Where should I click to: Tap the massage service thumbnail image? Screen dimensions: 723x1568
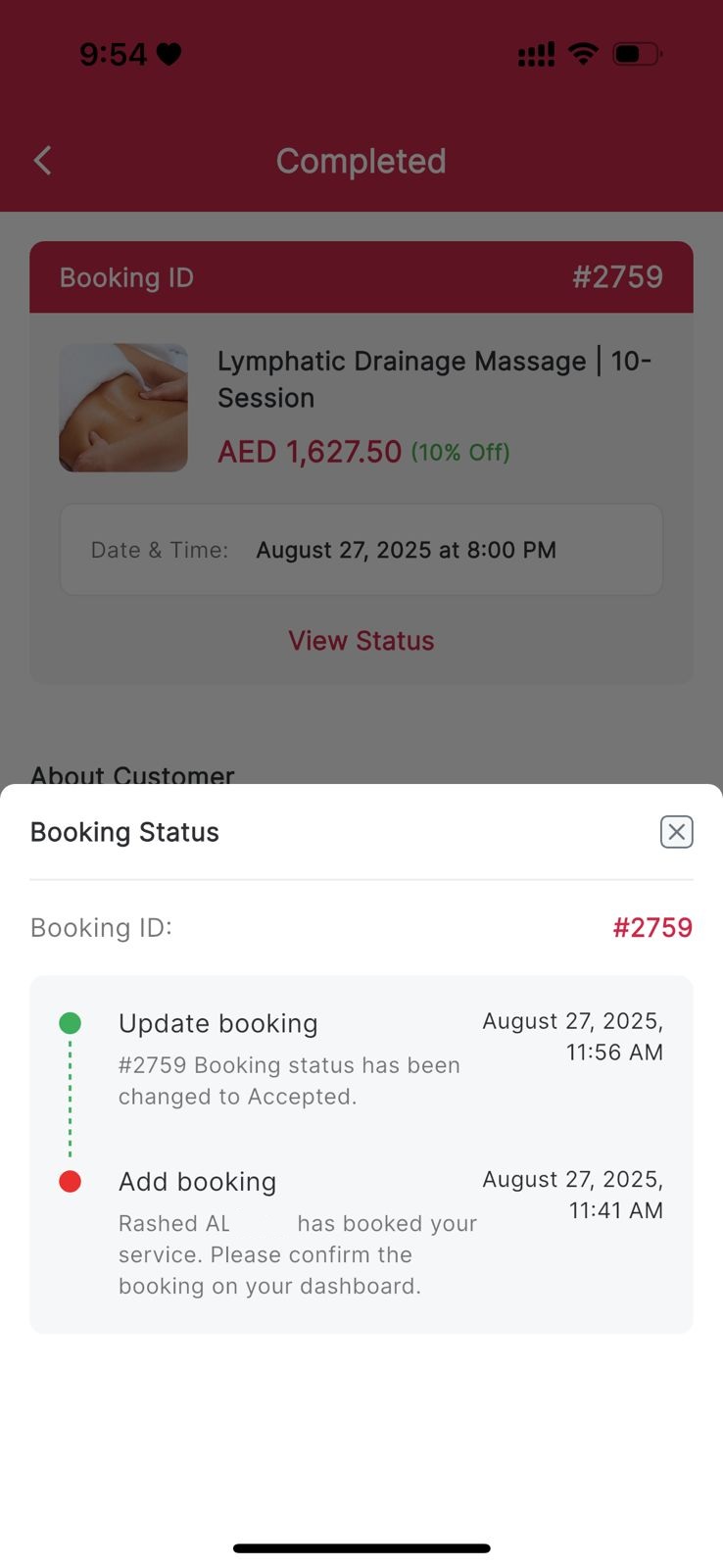(122, 408)
